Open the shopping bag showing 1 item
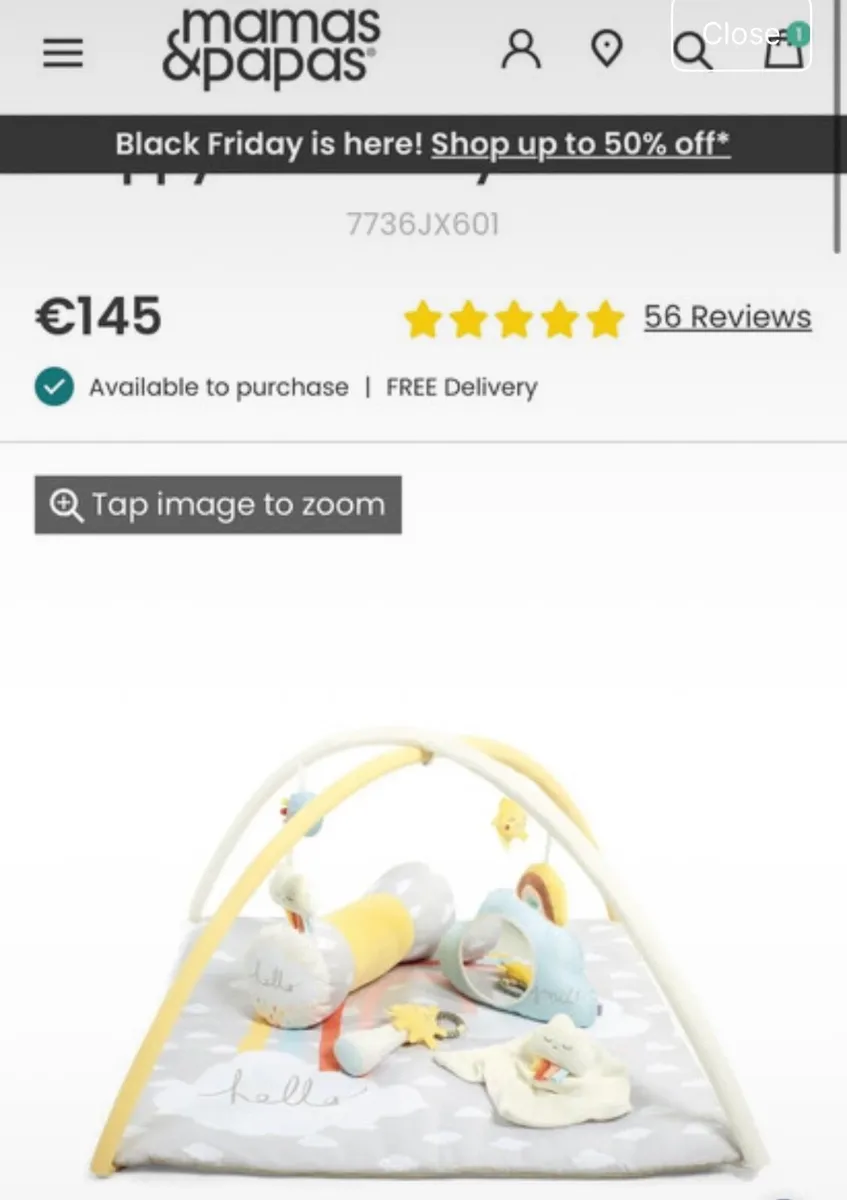Screen dimensions: 847x1200 point(784,50)
